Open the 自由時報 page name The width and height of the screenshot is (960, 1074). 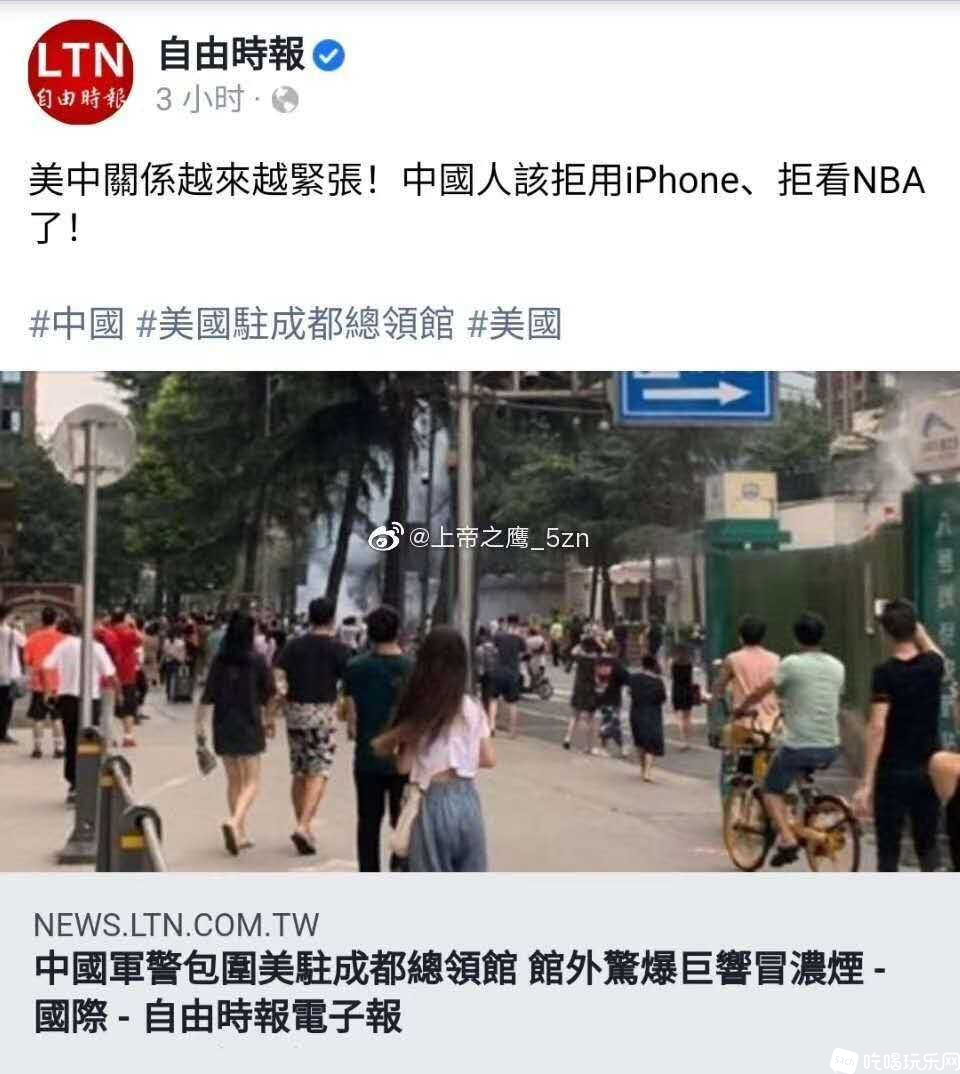[x=232, y=54]
